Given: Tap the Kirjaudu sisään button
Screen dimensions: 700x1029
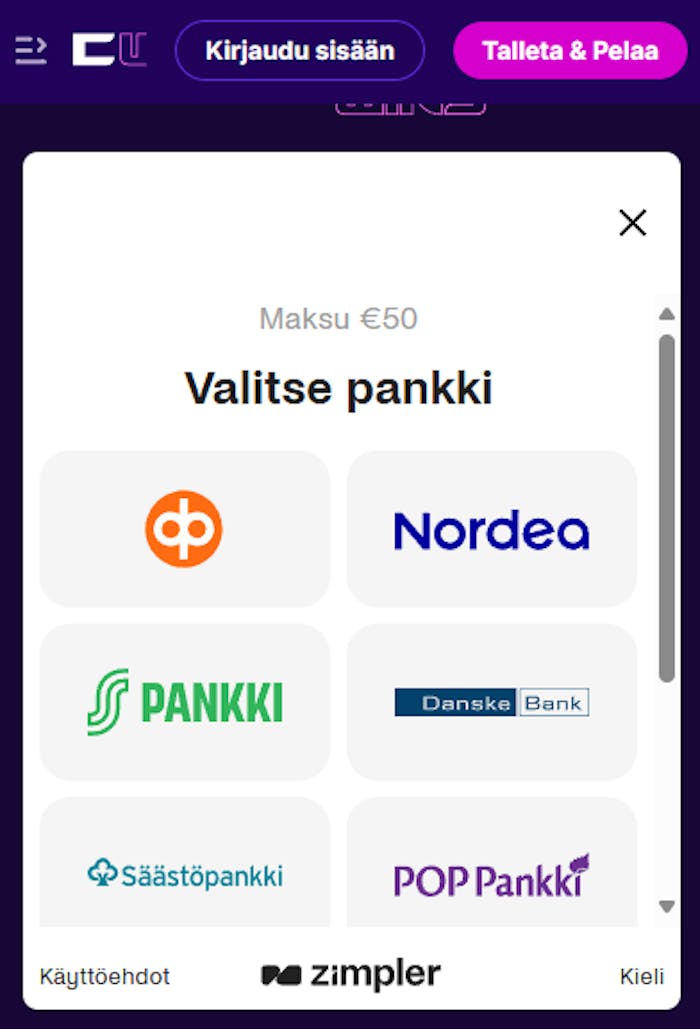Looking at the screenshot, I should click(299, 50).
